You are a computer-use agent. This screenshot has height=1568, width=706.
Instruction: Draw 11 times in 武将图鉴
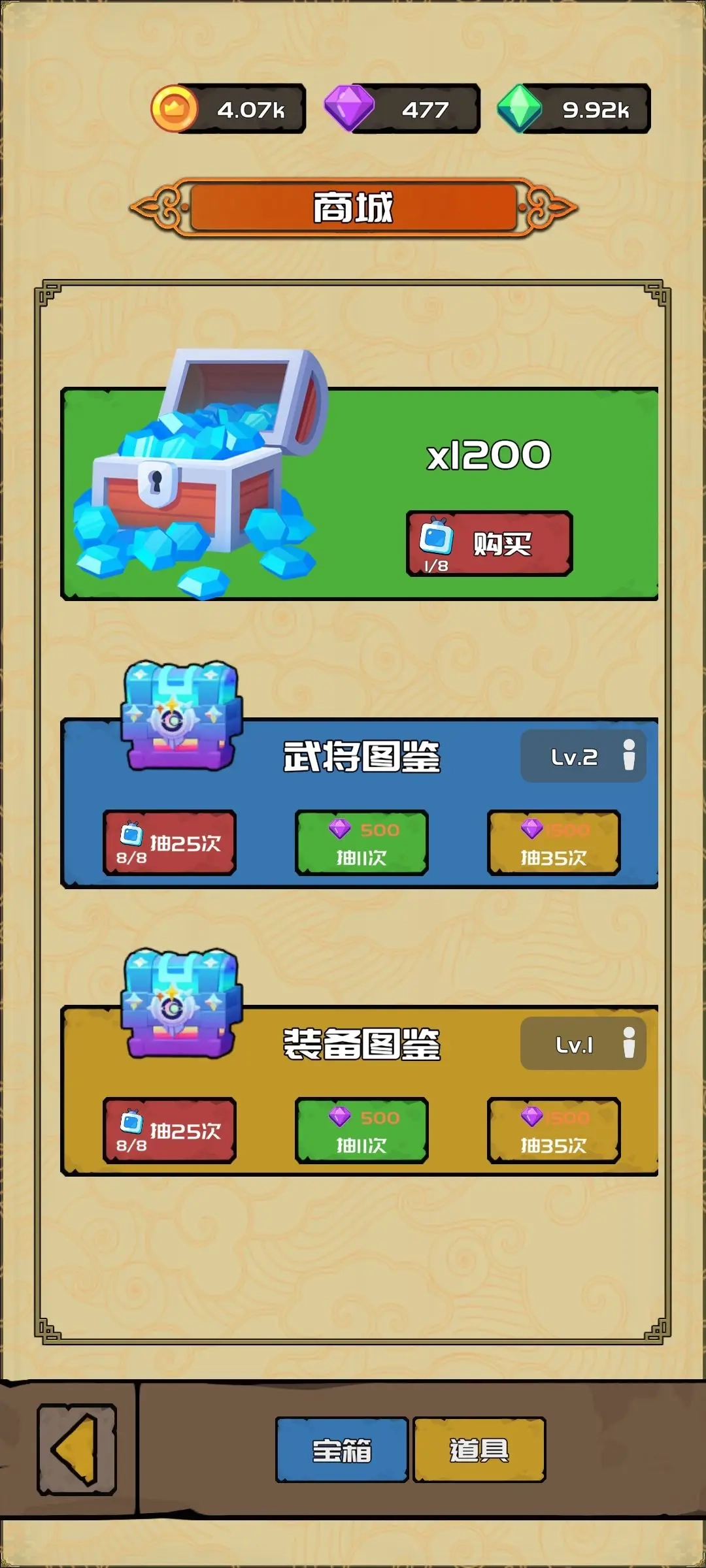click(361, 843)
